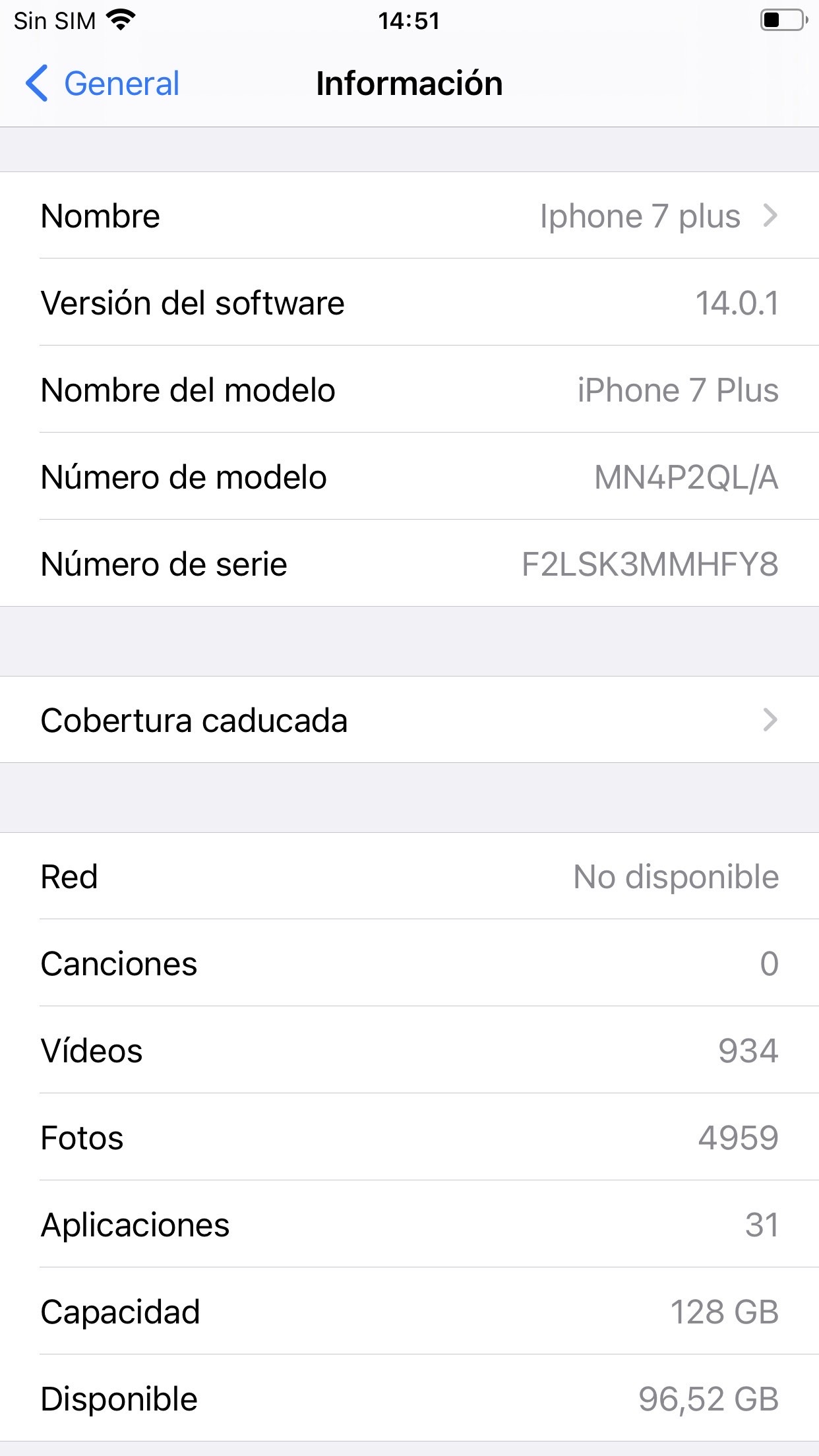
Task: Tap Número de modelo to toggle format
Action: 409,477
